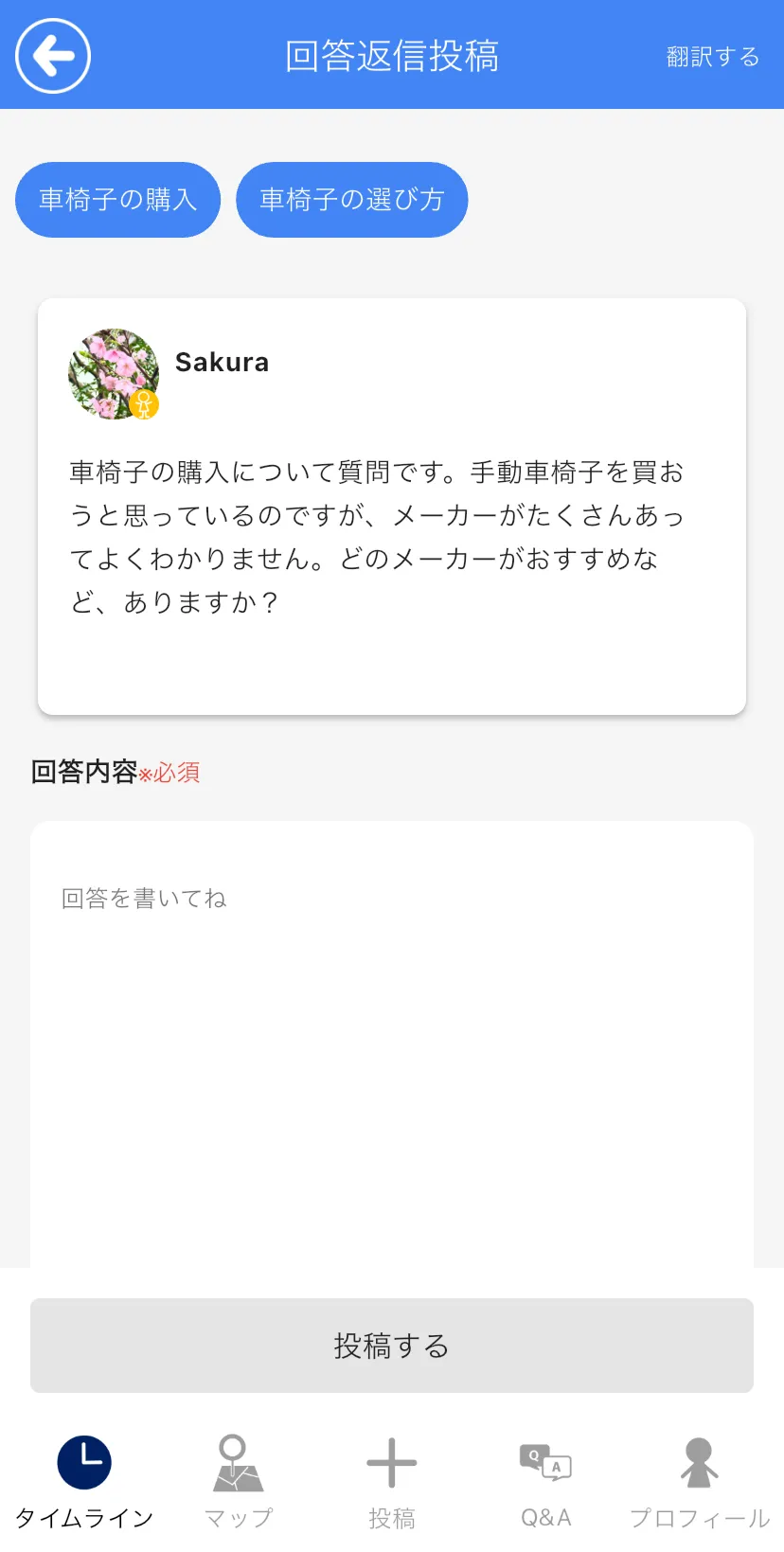Open Sakura's profile picture
Viewport: 784px width, 1552px height.
point(114,374)
